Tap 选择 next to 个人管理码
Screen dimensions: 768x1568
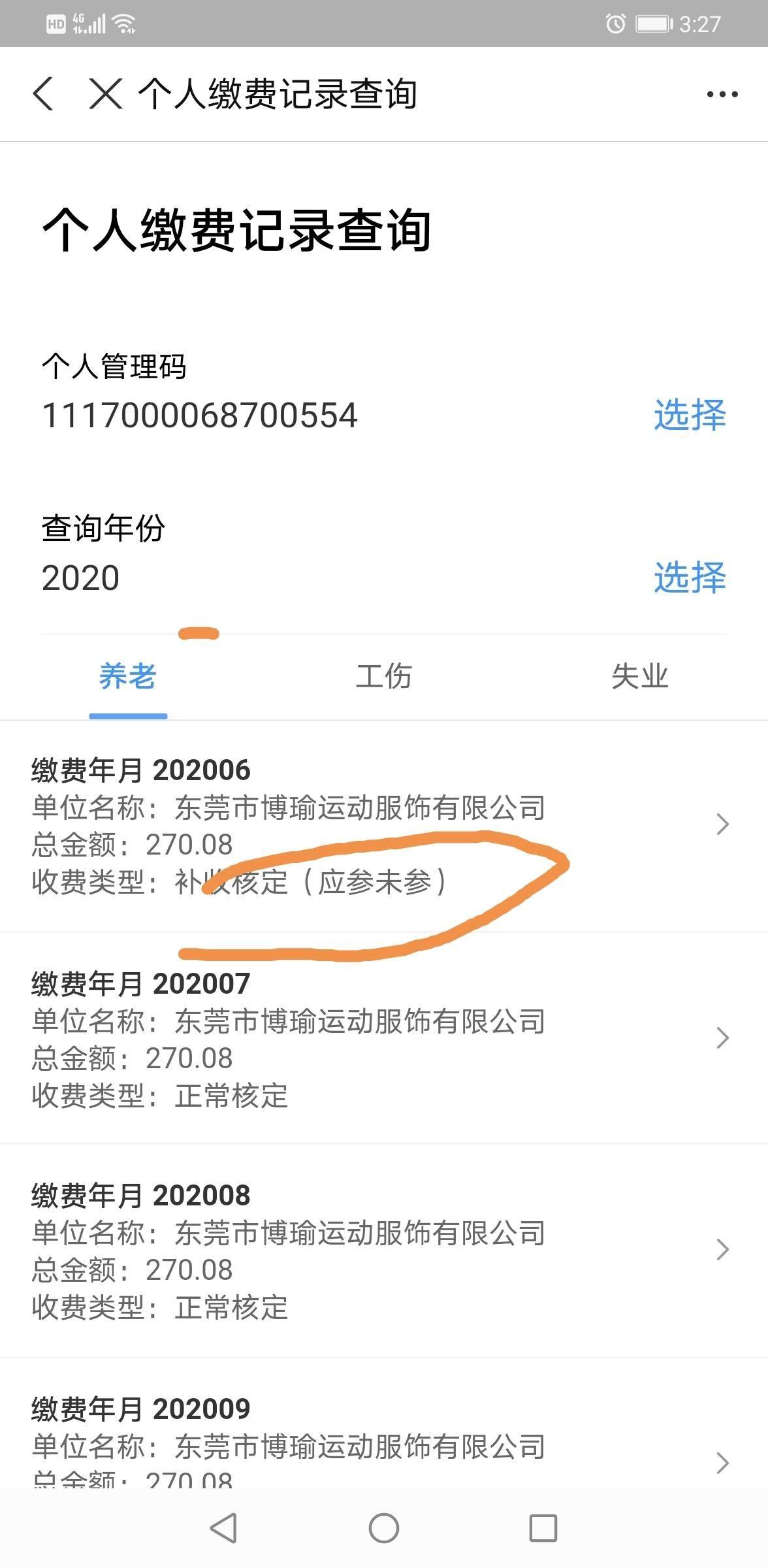click(x=690, y=415)
